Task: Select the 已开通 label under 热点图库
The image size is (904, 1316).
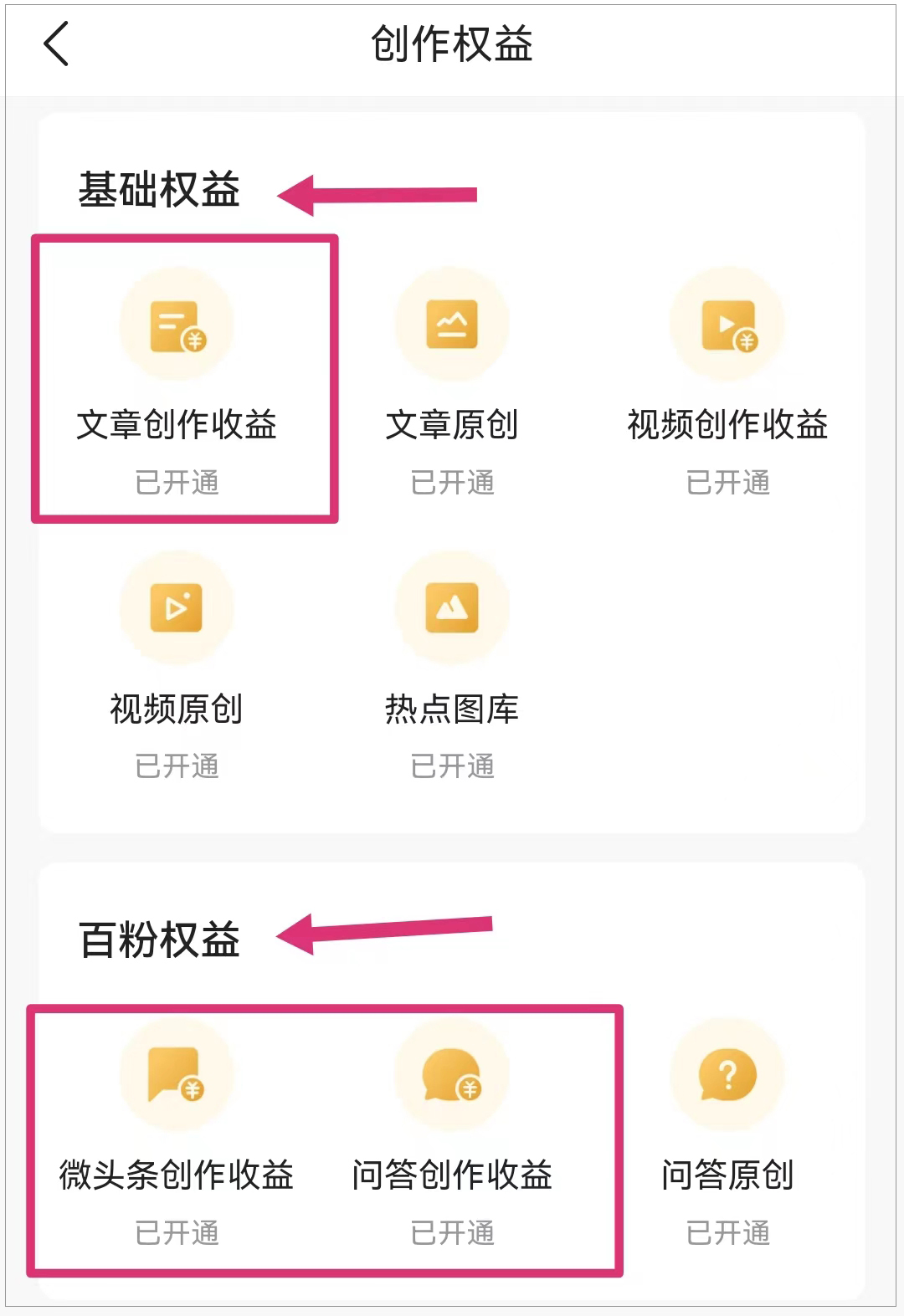Action: pos(452,766)
